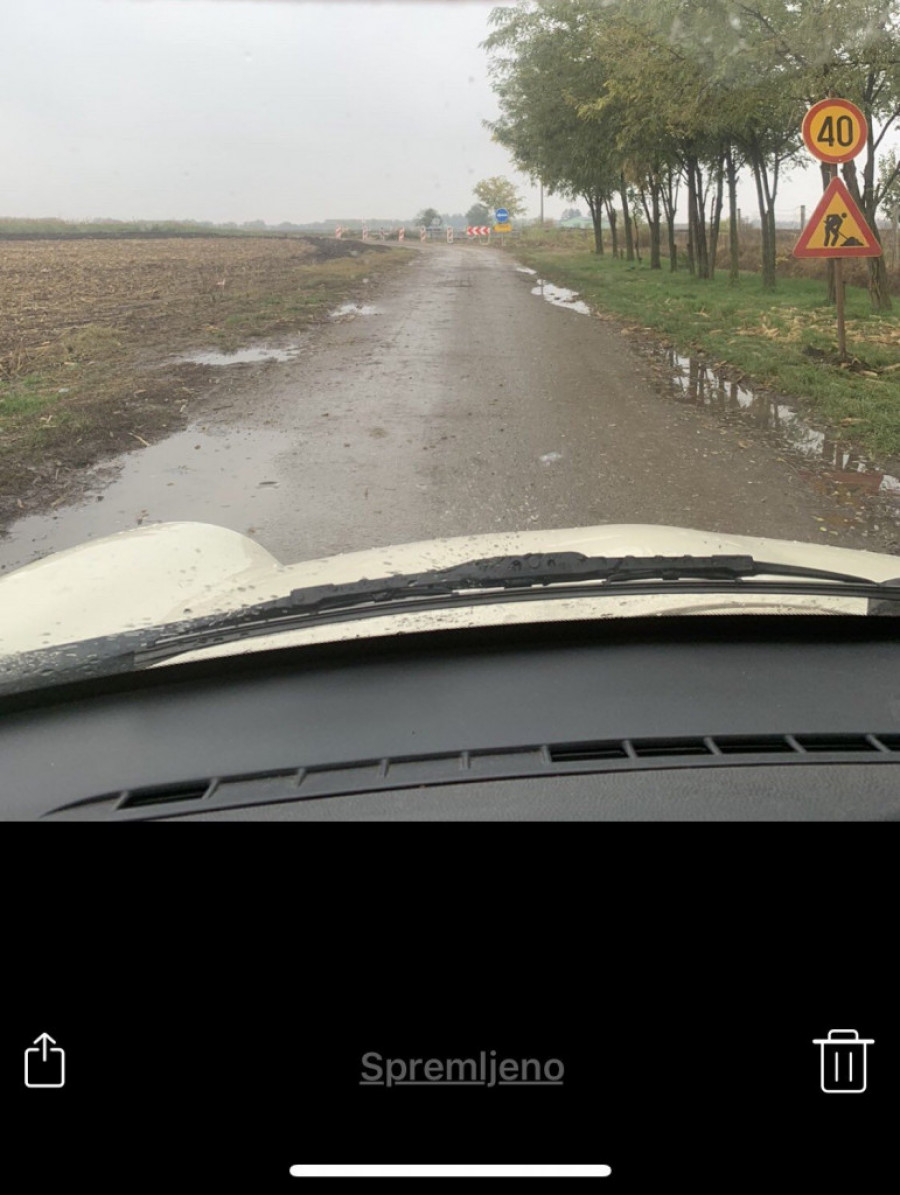Share the photo via share icon

tap(45, 1060)
